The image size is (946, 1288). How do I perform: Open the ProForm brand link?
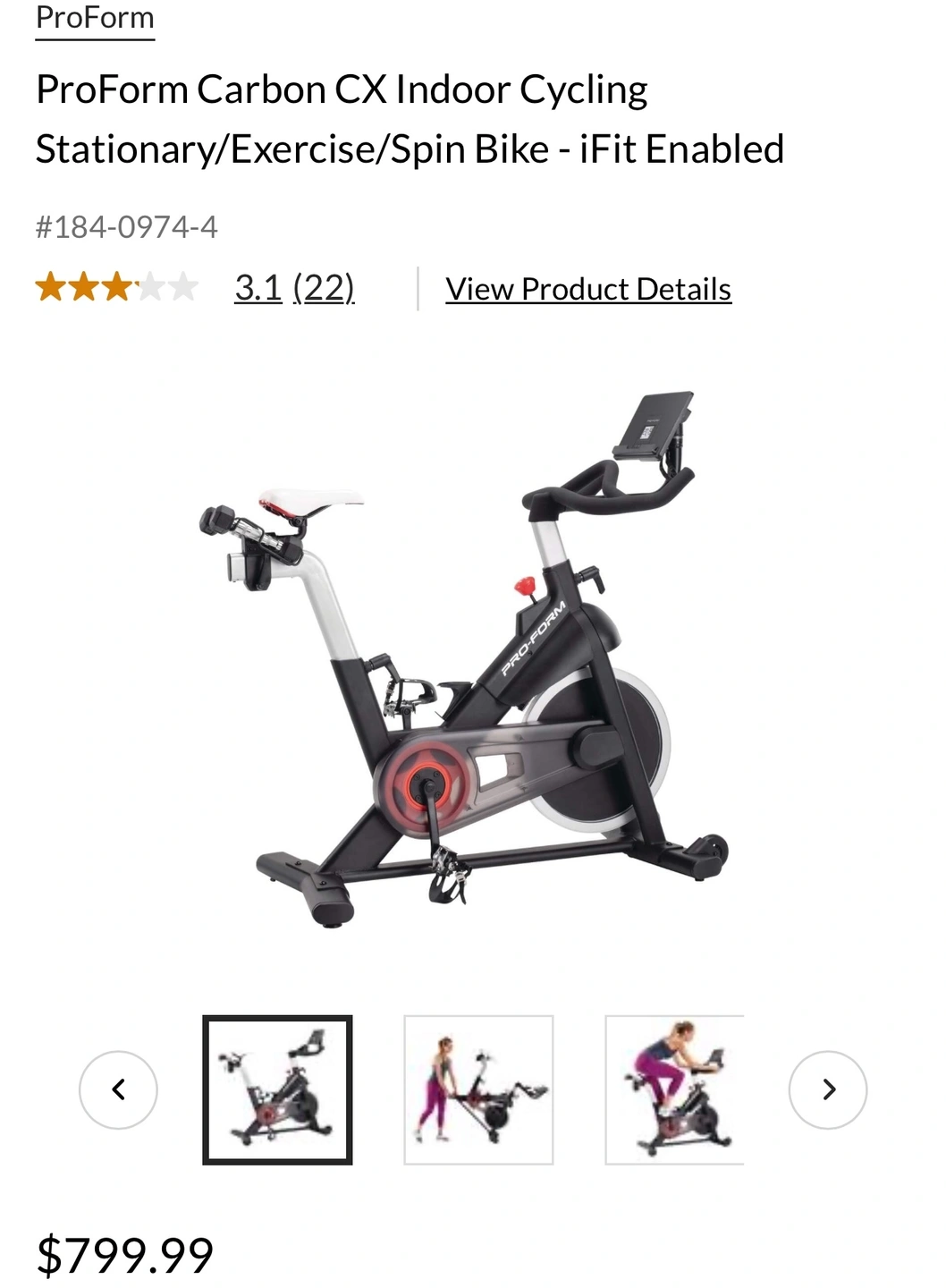tap(95, 18)
